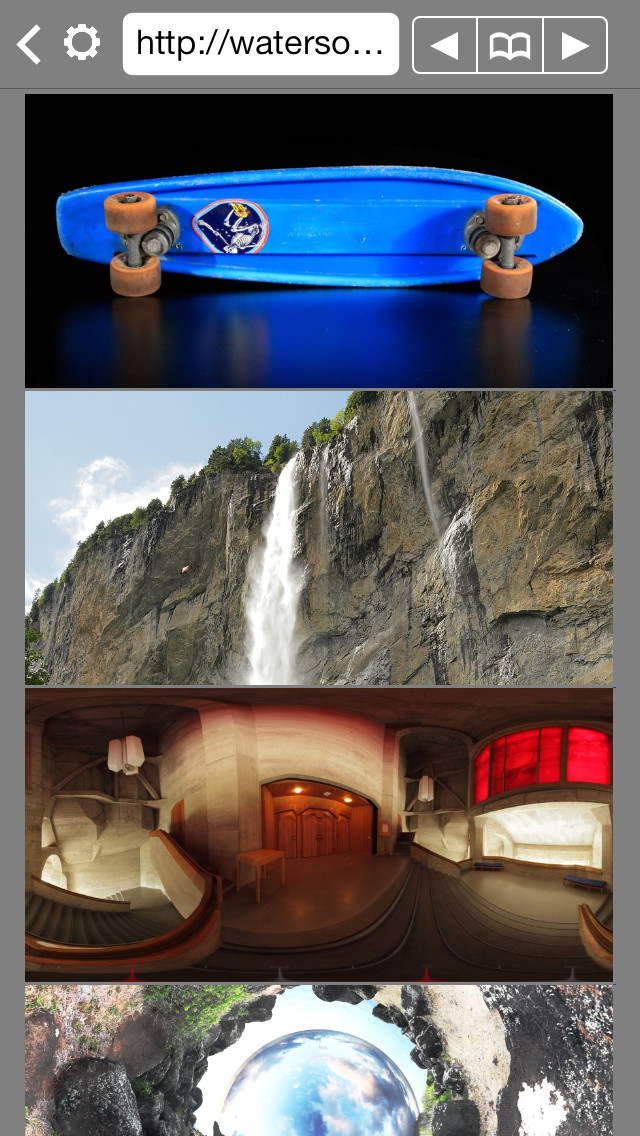This screenshot has width=640, height=1136.
Task: Open the waterfall cliff image
Action: pos(319,538)
